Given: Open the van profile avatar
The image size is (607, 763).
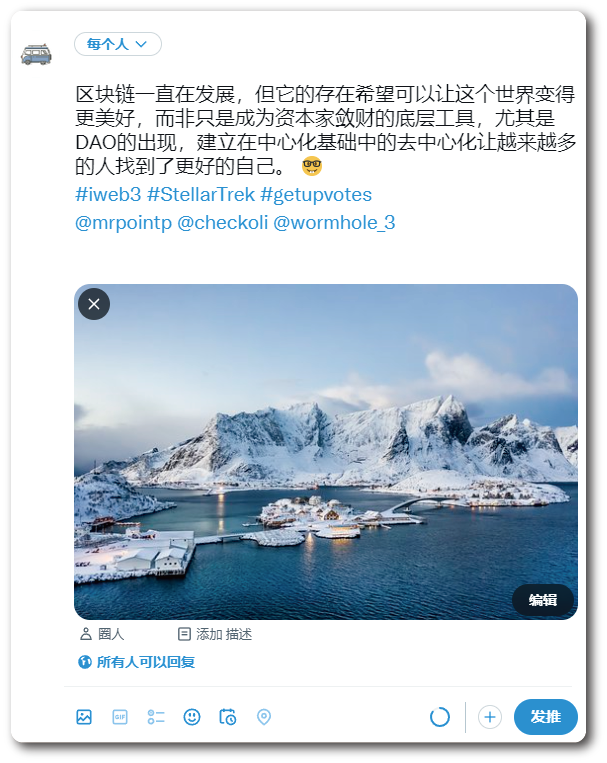Looking at the screenshot, I should tap(36, 54).
